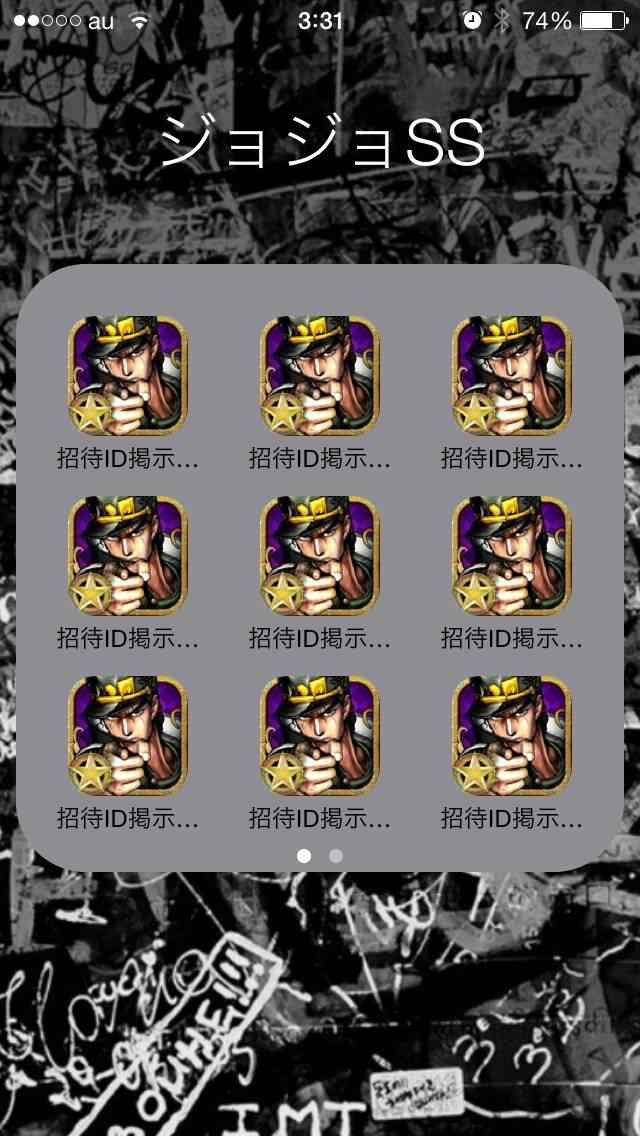This screenshot has width=640, height=1136.
Task: Jump to the folder's second page dot
Action: pos(336,856)
